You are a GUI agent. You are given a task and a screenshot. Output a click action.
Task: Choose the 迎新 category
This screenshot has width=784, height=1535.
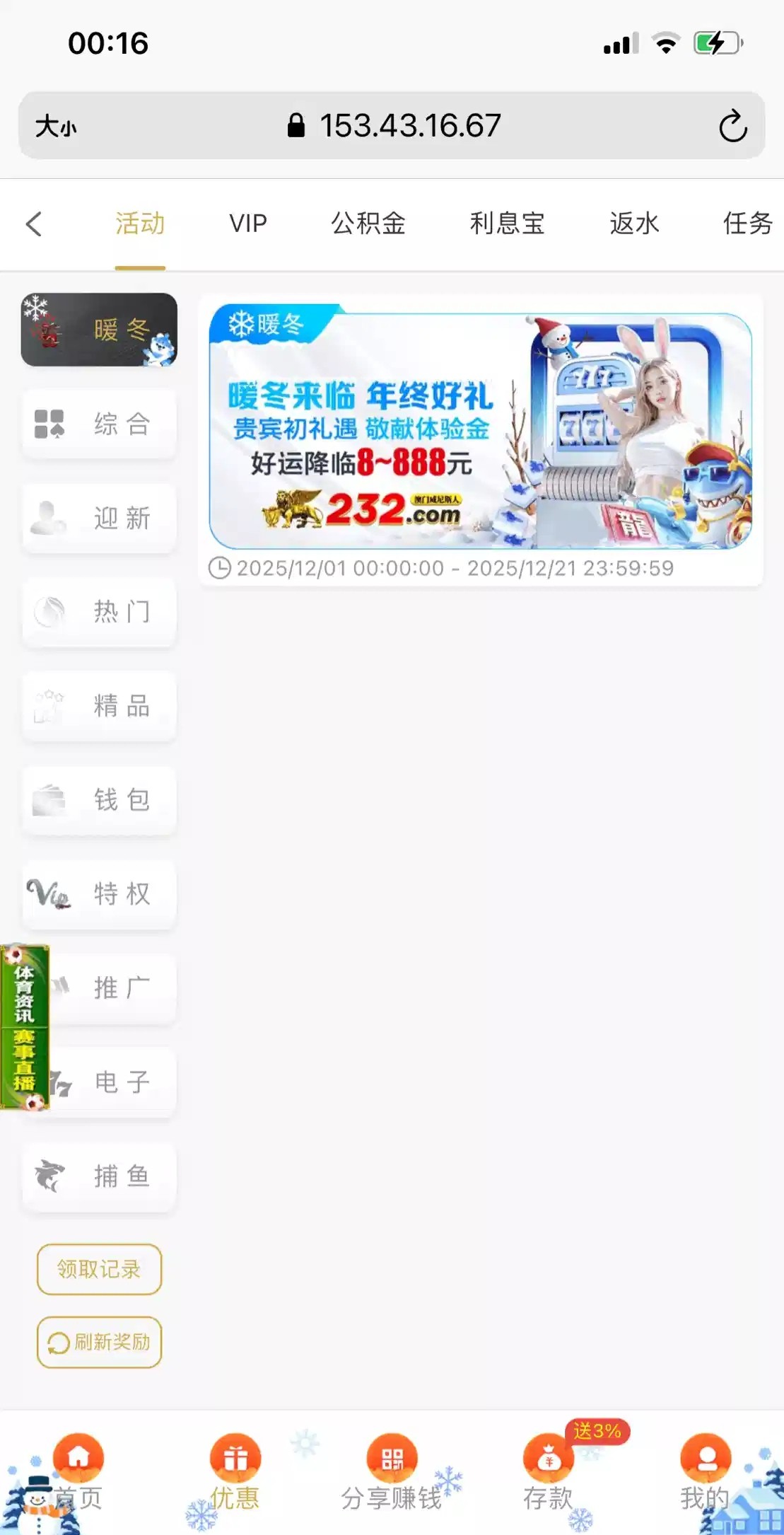point(99,519)
